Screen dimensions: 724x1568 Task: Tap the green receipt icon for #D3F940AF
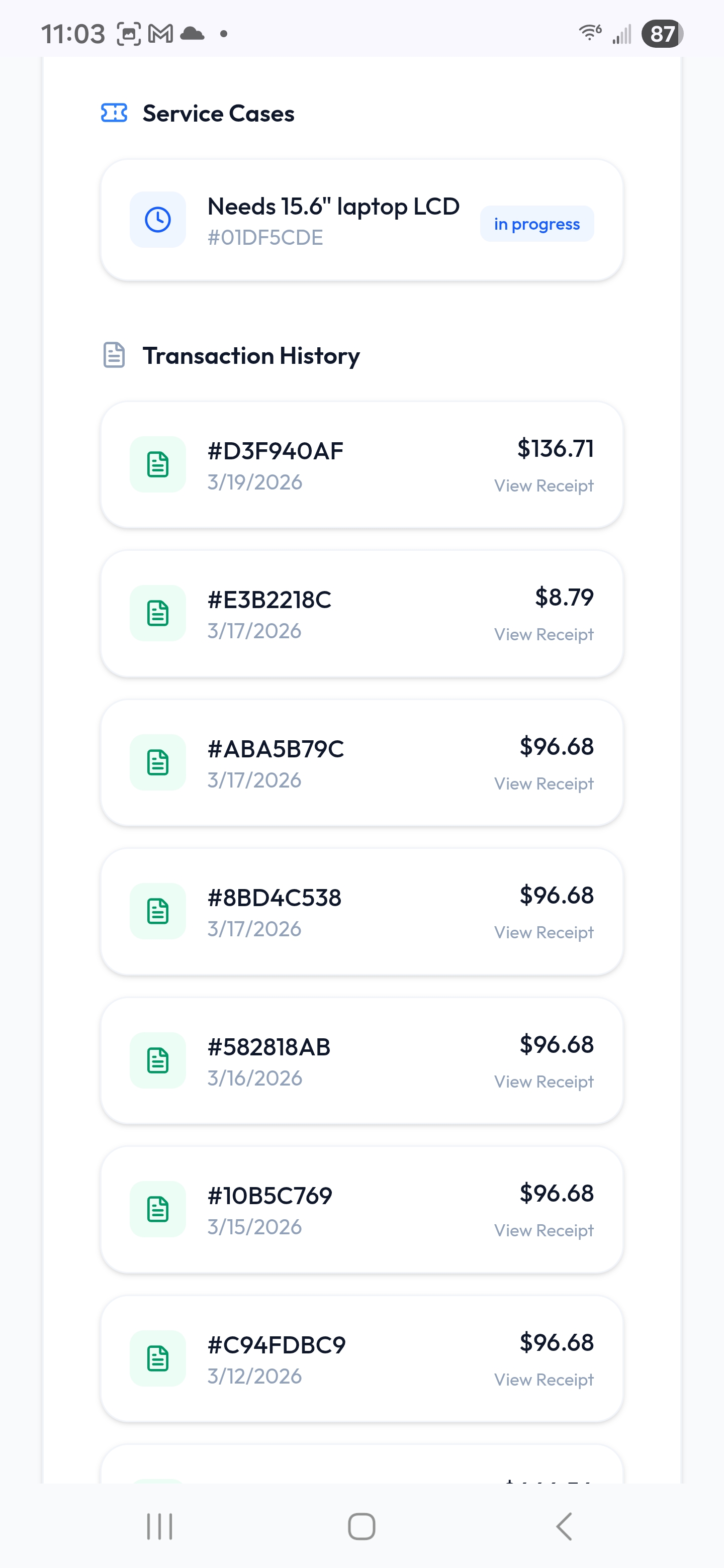point(158,464)
